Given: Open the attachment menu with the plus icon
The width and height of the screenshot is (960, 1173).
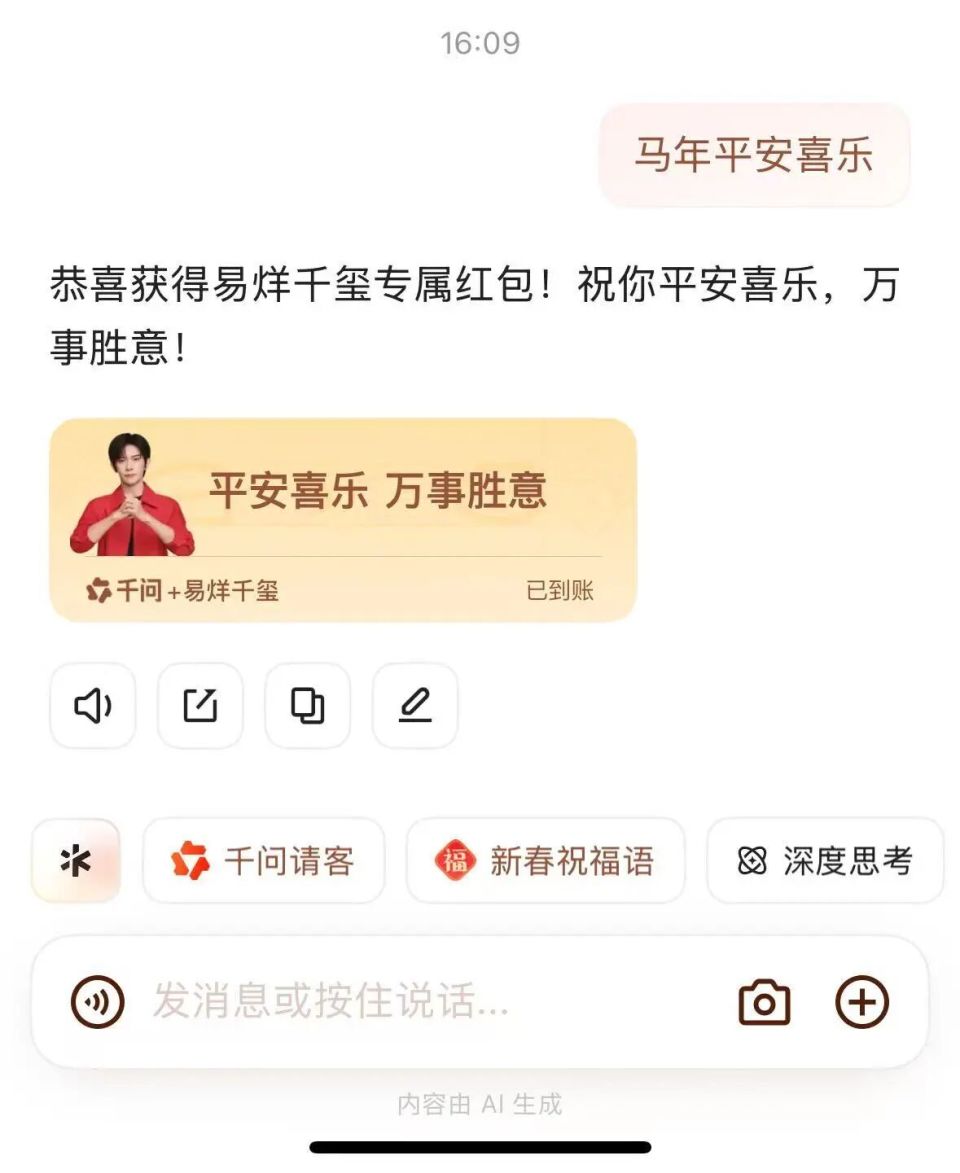Looking at the screenshot, I should pyautogui.click(x=862, y=1000).
